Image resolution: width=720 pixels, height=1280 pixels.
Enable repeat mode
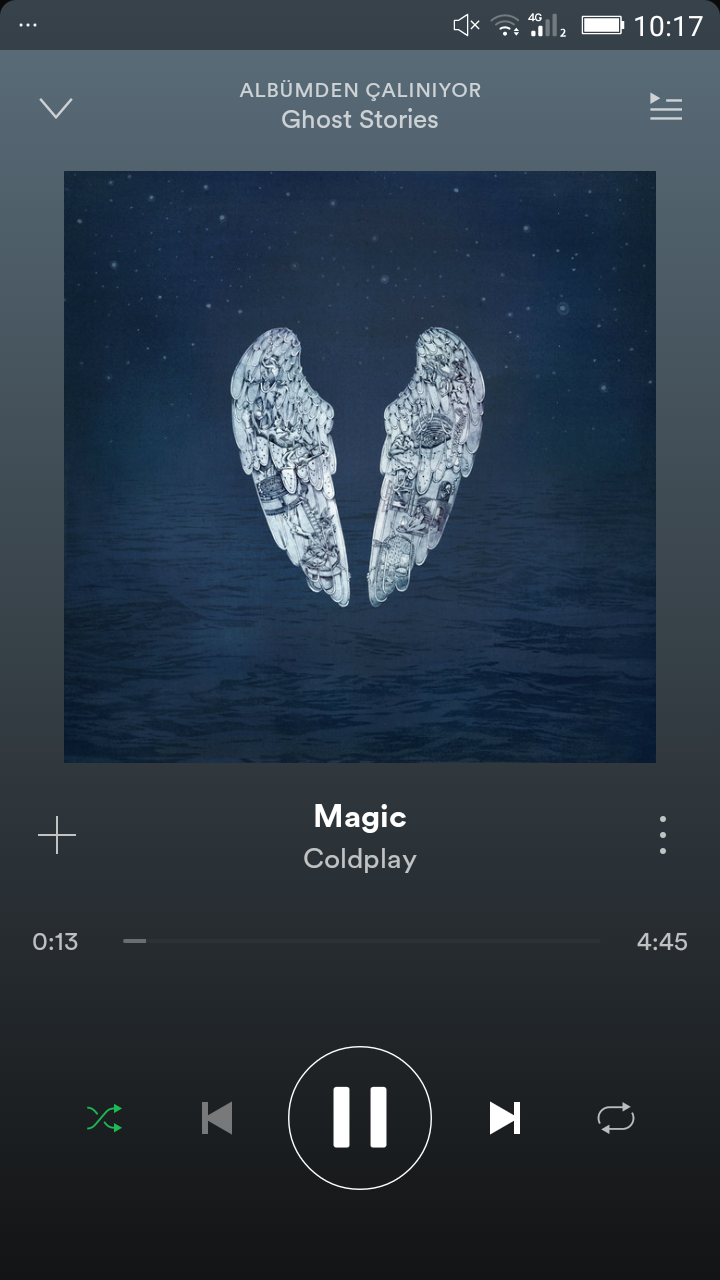pos(616,1118)
